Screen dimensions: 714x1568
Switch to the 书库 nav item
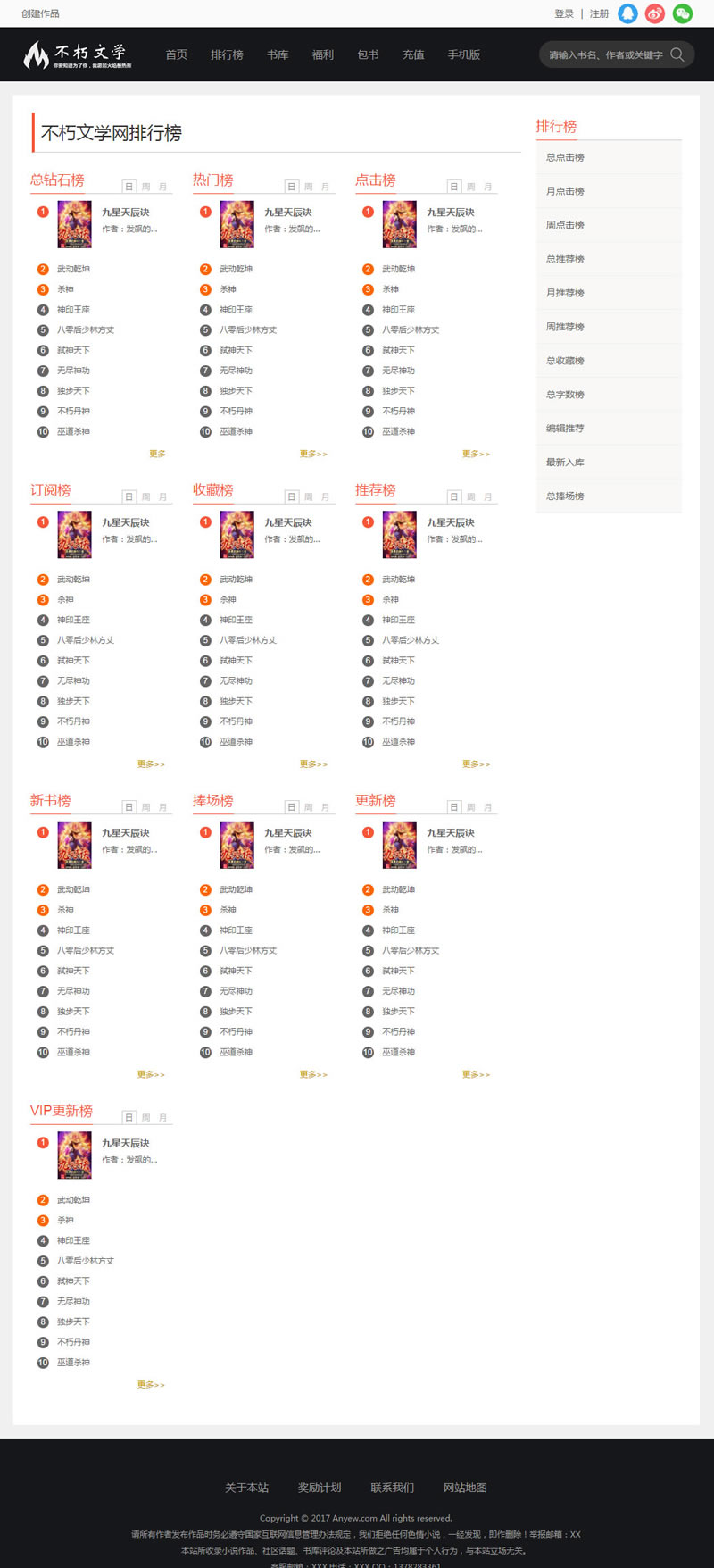pyautogui.click(x=278, y=54)
